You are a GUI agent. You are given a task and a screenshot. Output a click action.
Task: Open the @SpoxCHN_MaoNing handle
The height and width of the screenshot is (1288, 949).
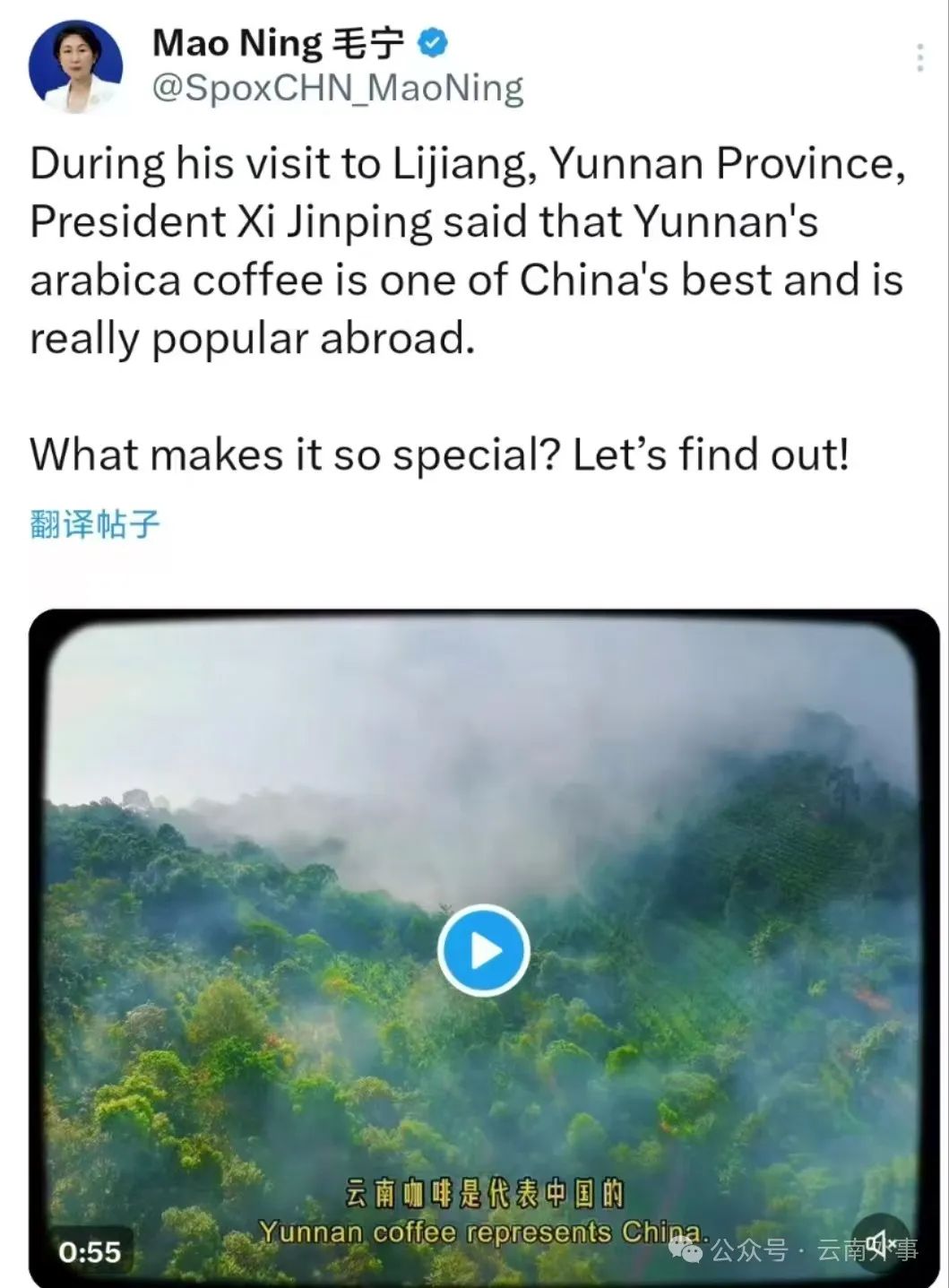click(x=338, y=89)
